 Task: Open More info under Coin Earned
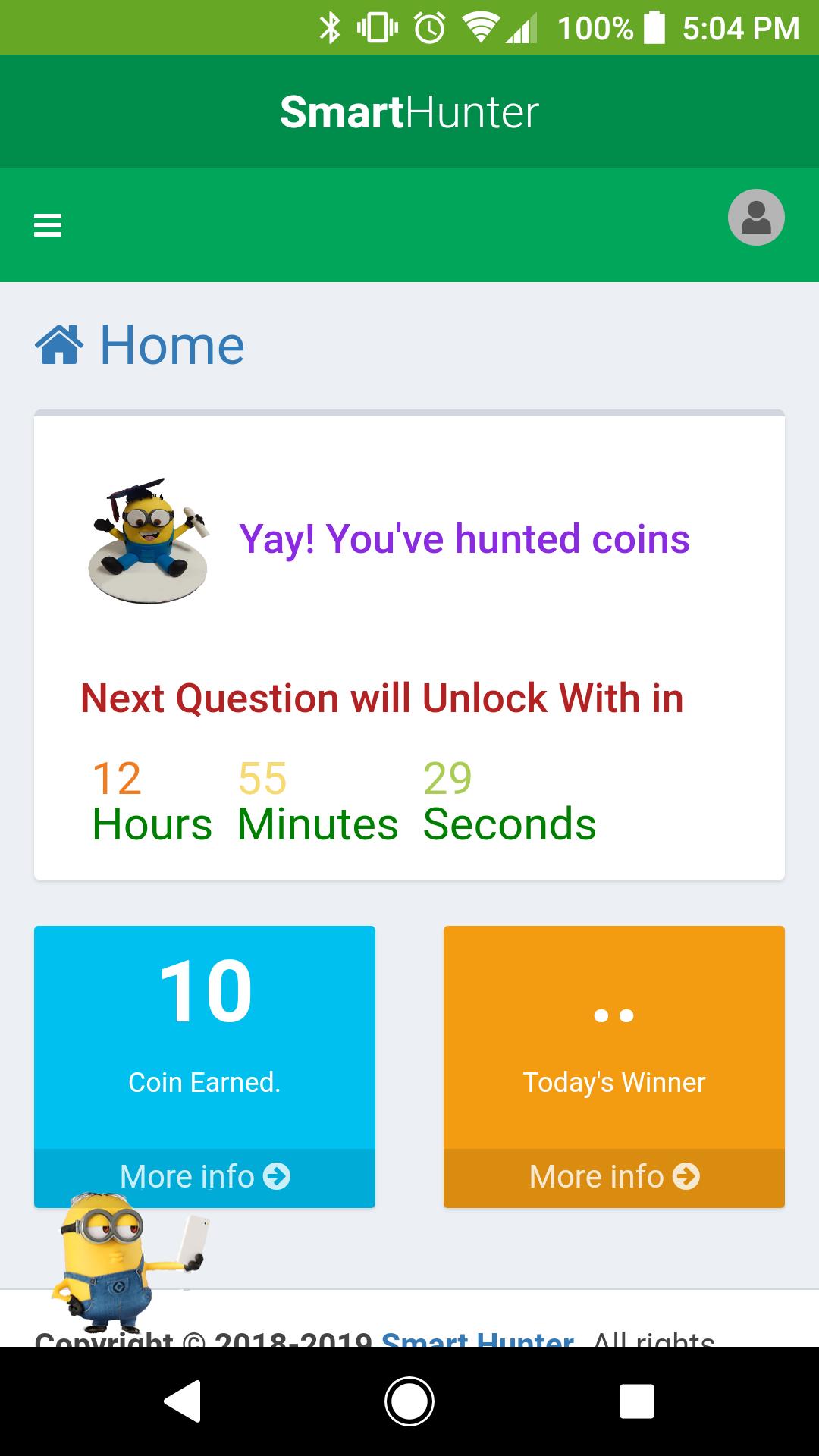(x=205, y=1176)
